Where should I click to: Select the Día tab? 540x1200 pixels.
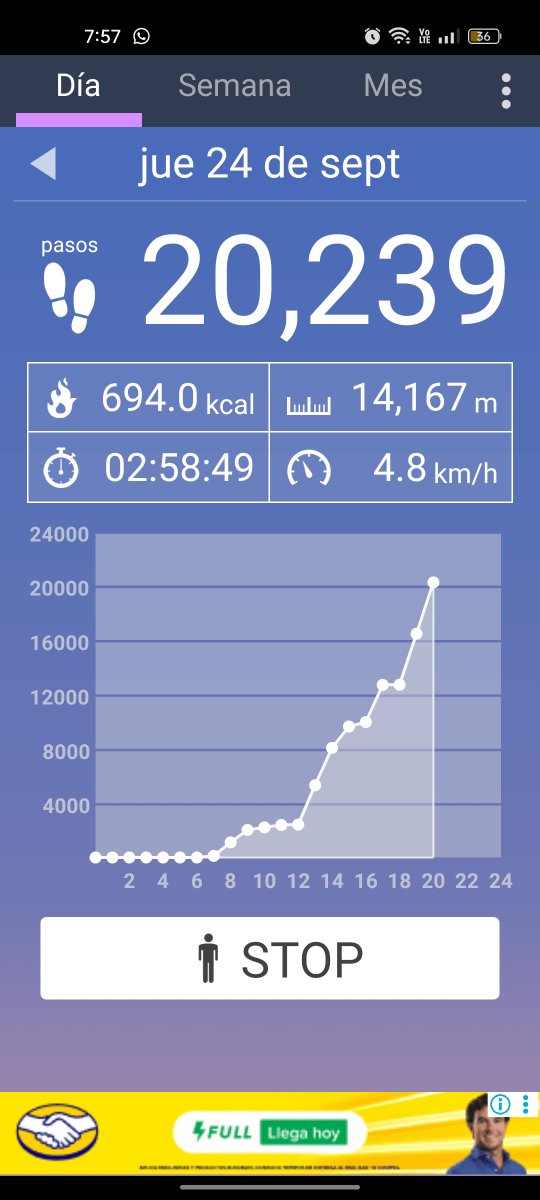(x=78, y=86)
